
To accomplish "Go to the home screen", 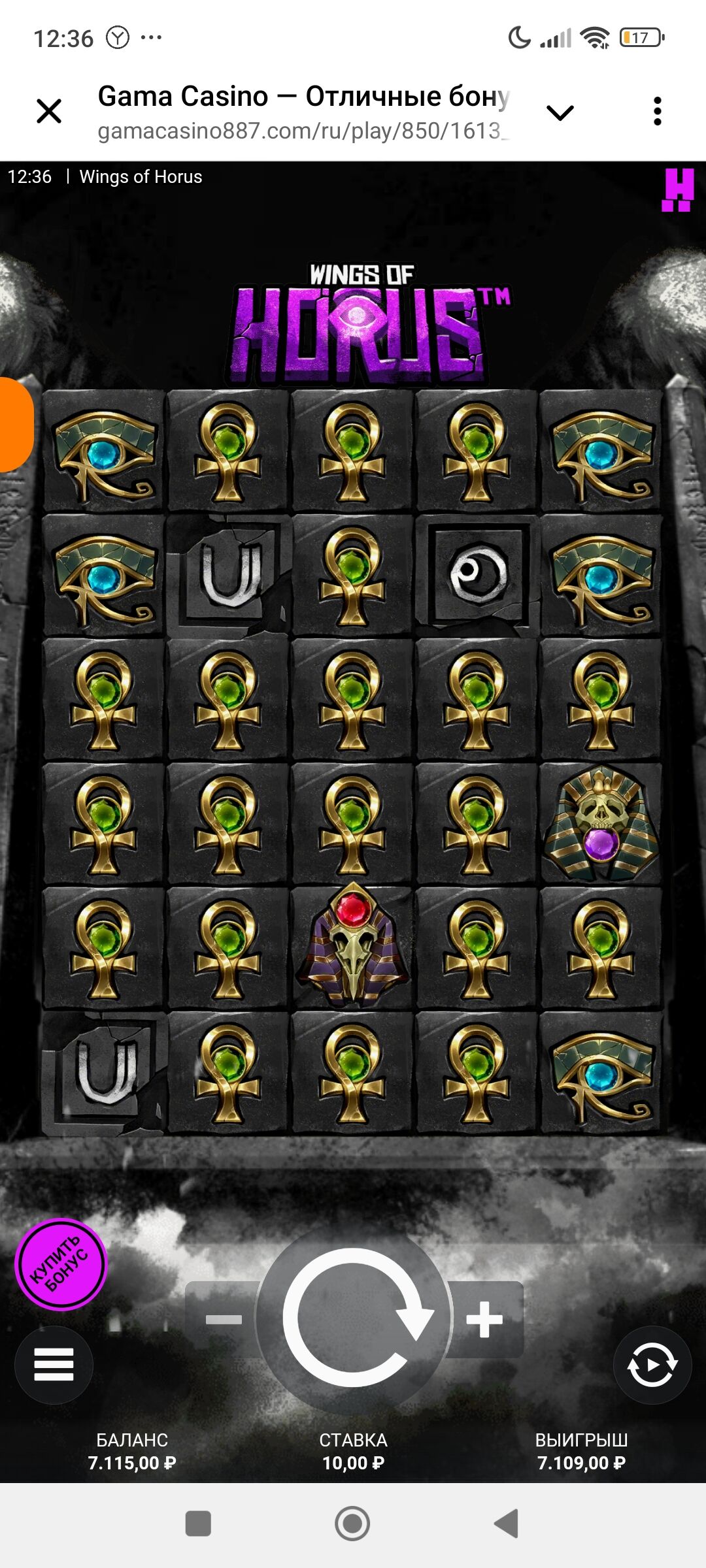I will [352, 1524].
